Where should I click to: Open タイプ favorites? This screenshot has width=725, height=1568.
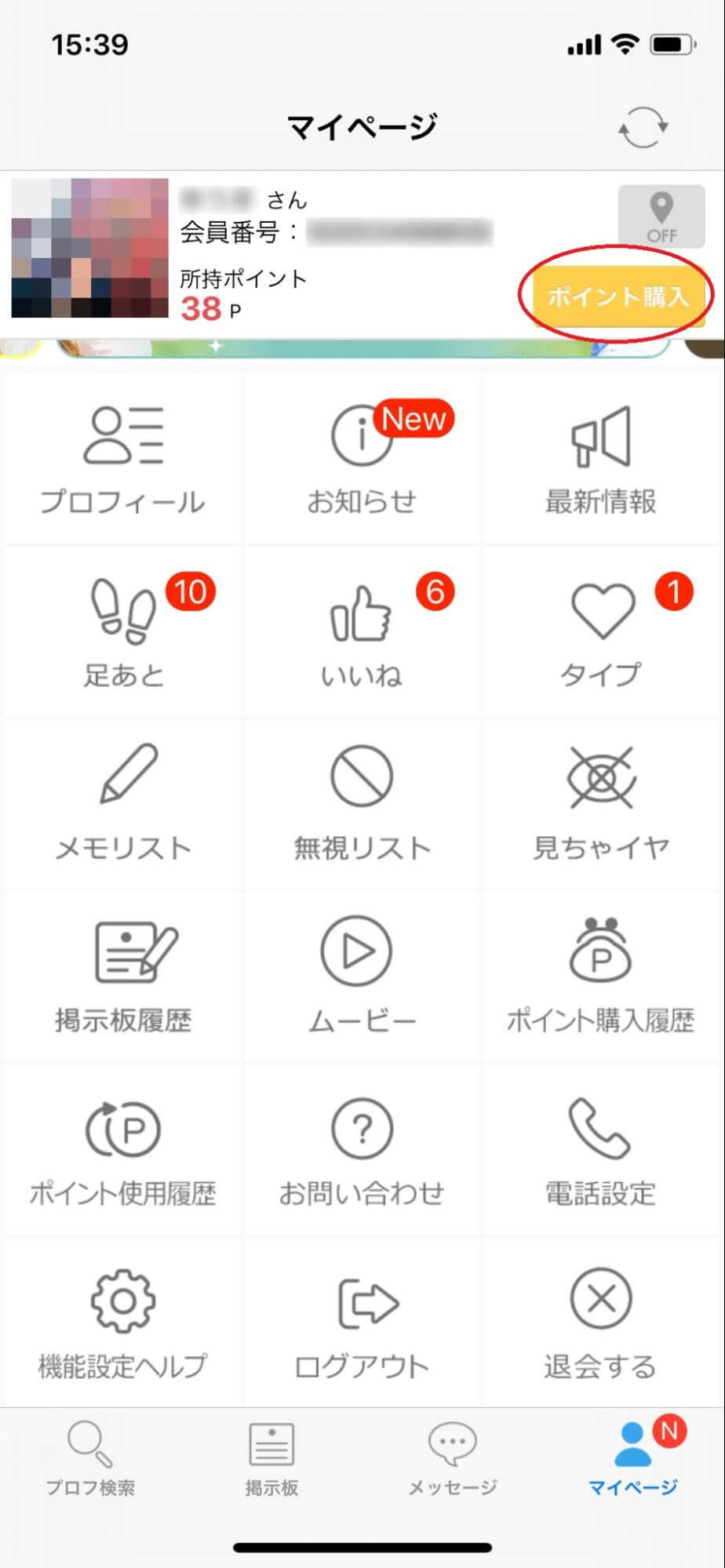point(600,632)
